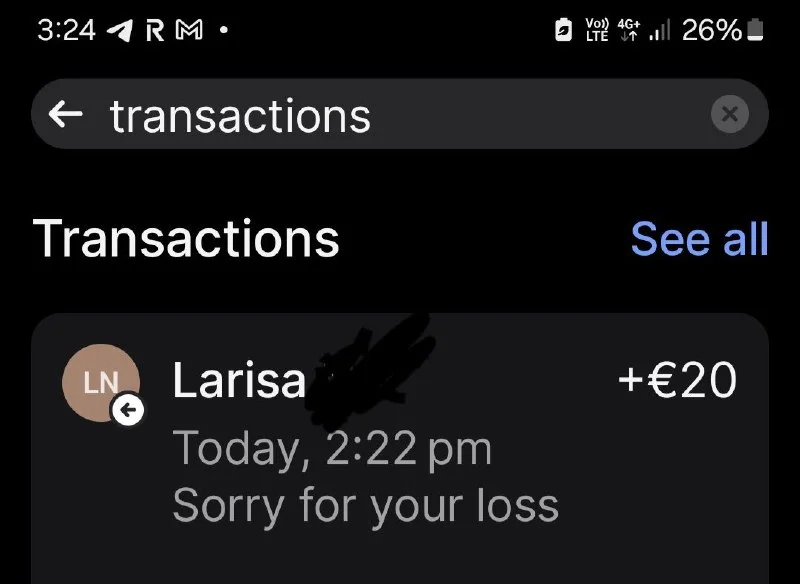Edit the transactions search field

pos(400,115)
